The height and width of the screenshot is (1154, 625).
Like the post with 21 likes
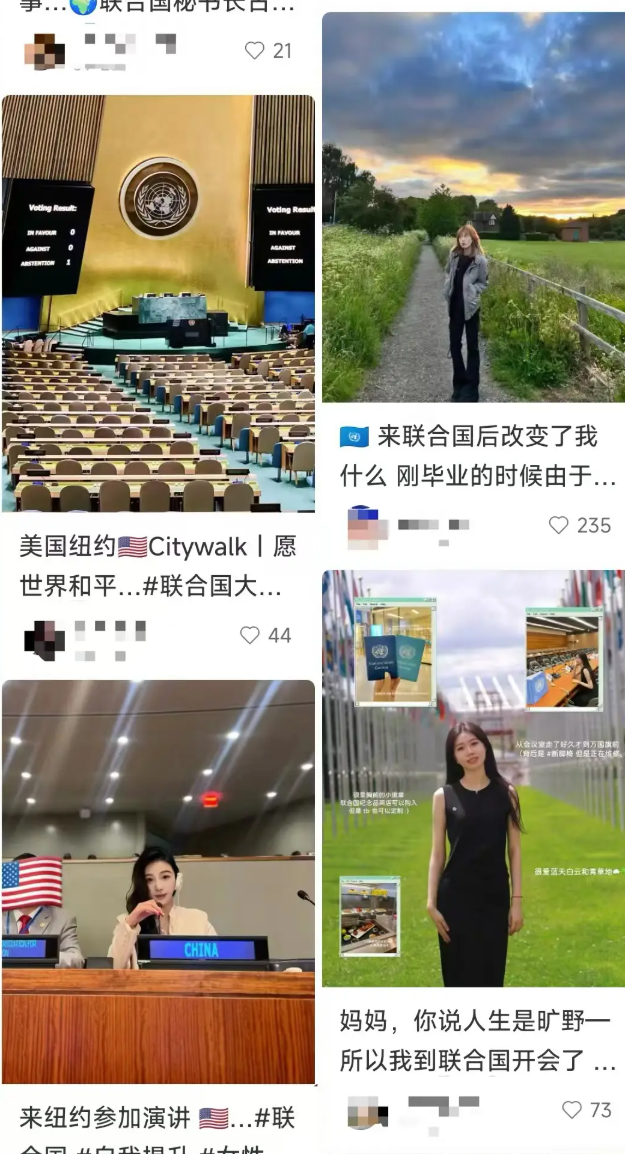pyautogui.click(x=255, y=50)
